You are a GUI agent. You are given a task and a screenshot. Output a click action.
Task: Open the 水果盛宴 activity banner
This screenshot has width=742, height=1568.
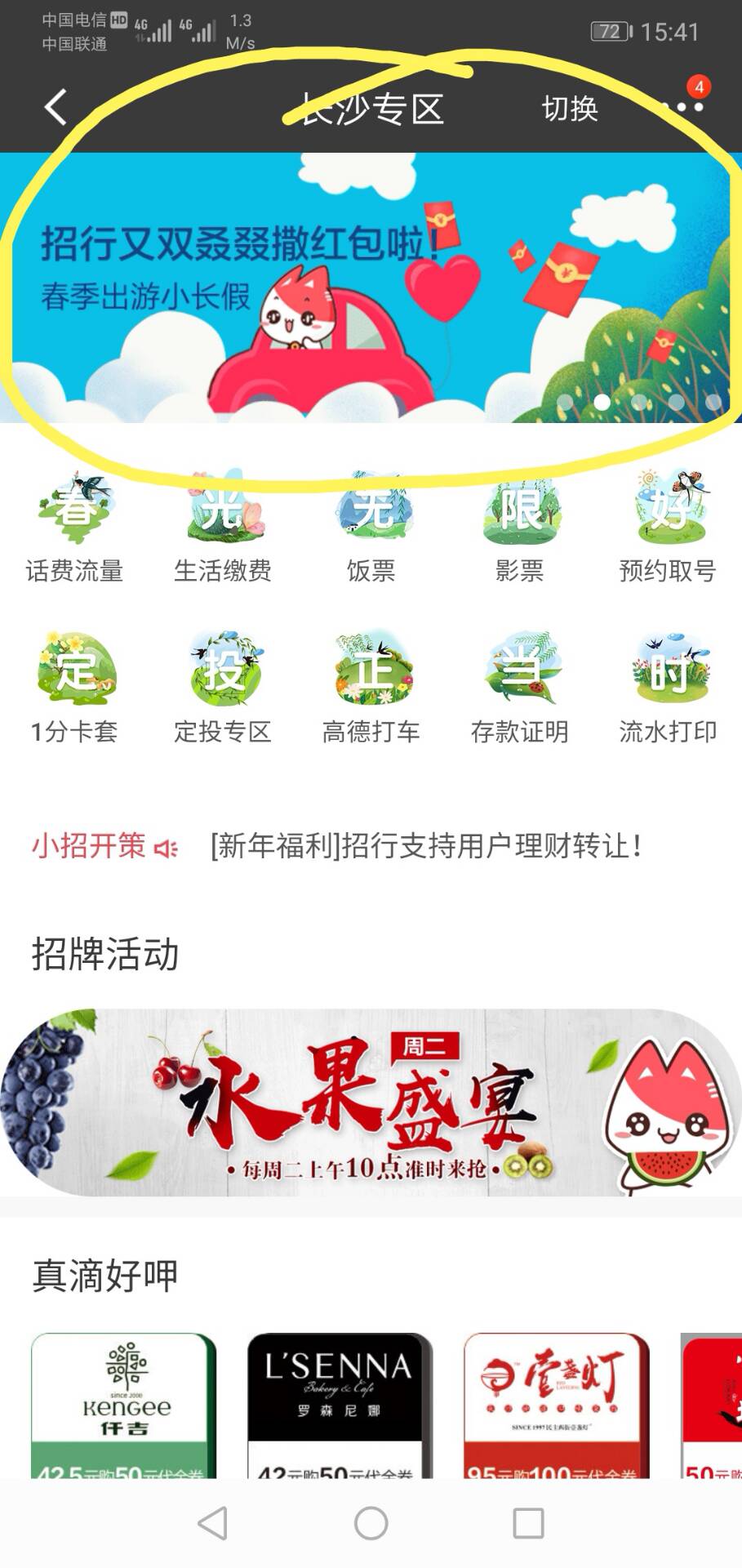coord(371,1102)
